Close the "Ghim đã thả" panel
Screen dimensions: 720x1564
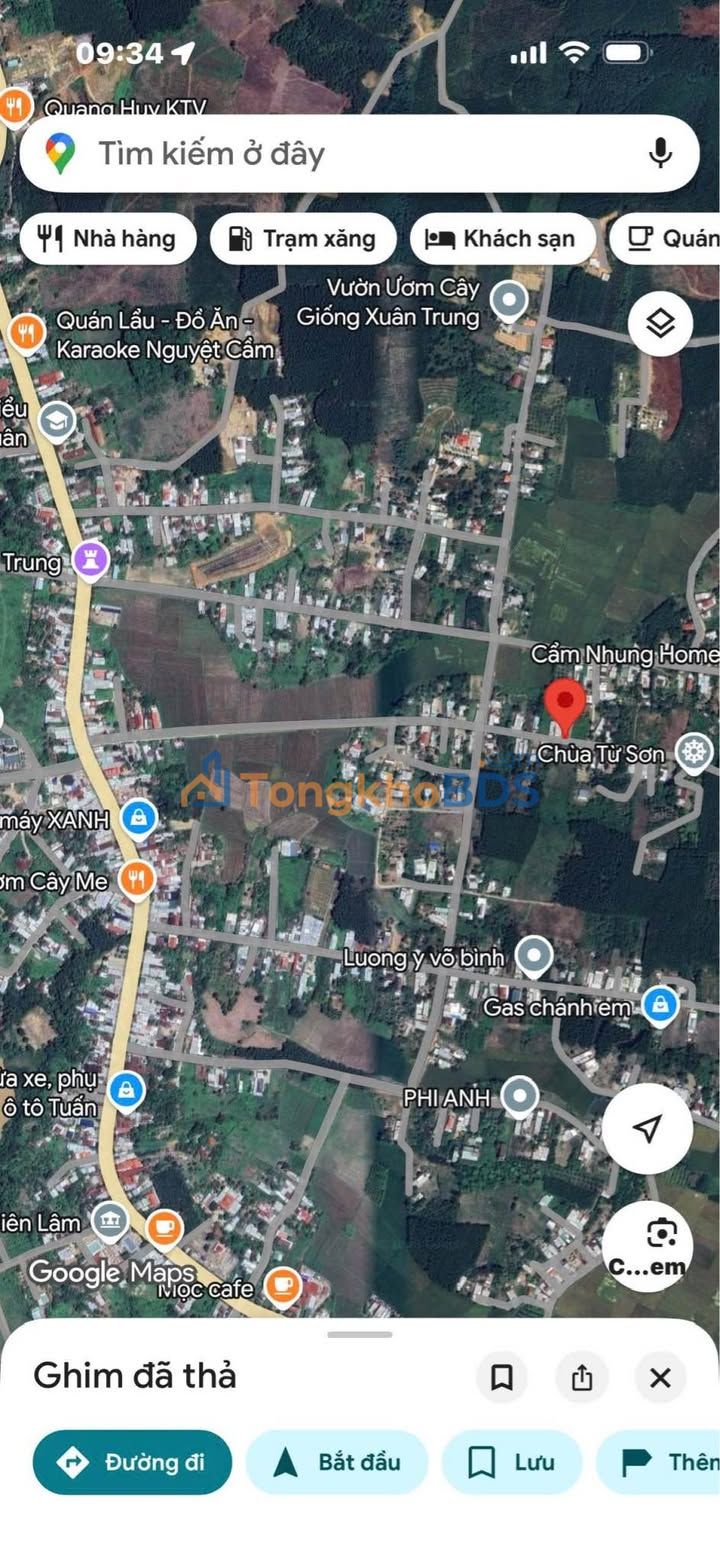tap(660, 1378)
